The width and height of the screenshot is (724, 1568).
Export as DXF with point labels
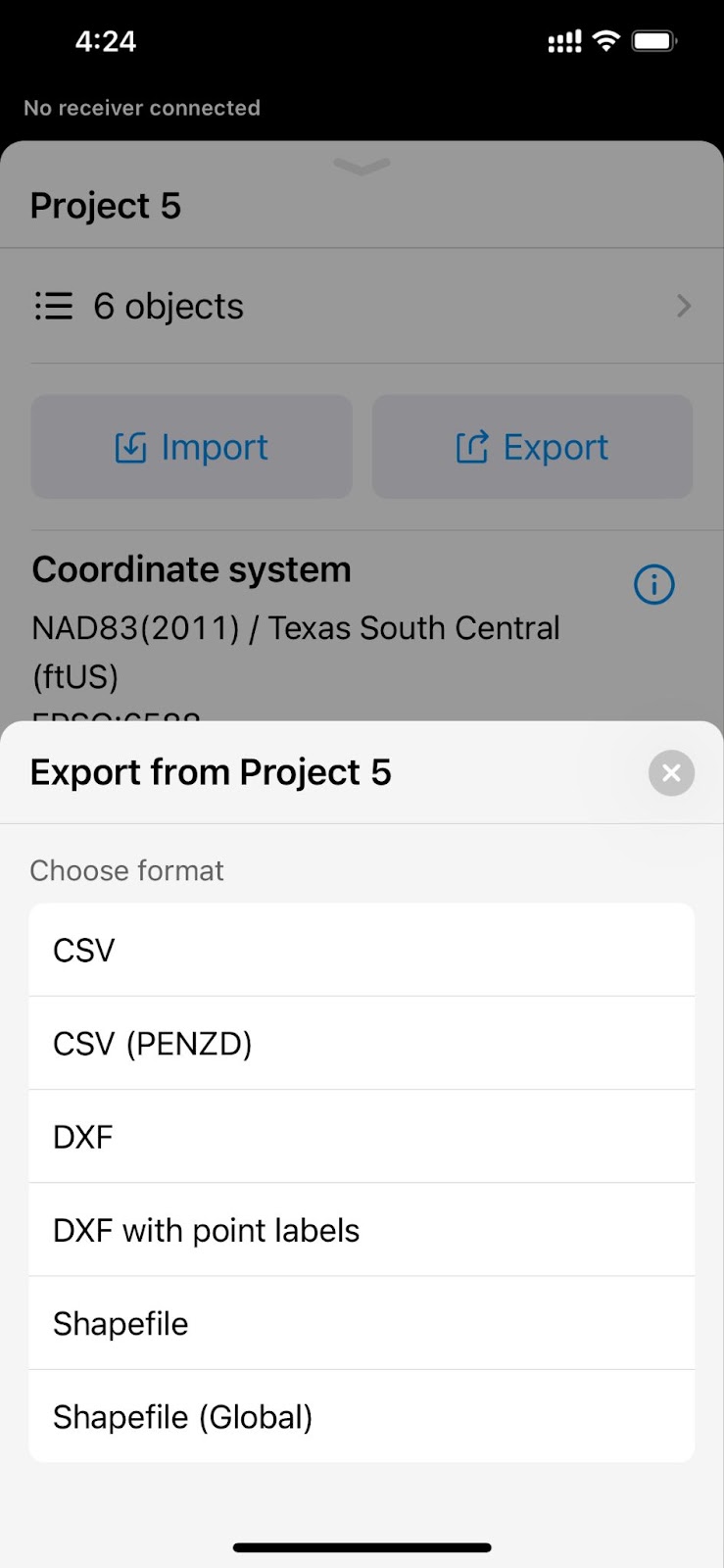362,1230
